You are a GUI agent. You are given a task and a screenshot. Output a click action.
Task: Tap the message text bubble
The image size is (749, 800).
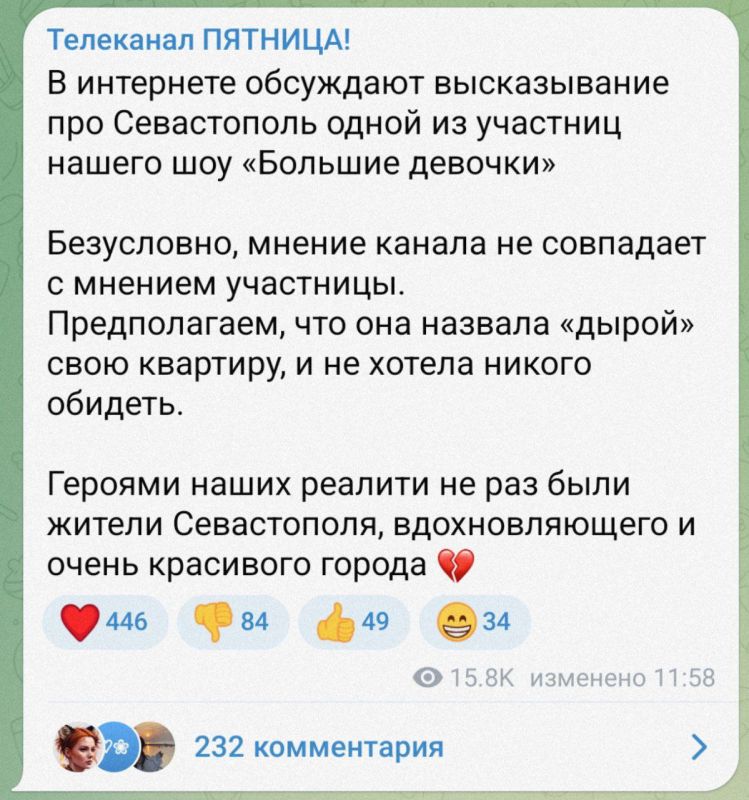point(375,320)
